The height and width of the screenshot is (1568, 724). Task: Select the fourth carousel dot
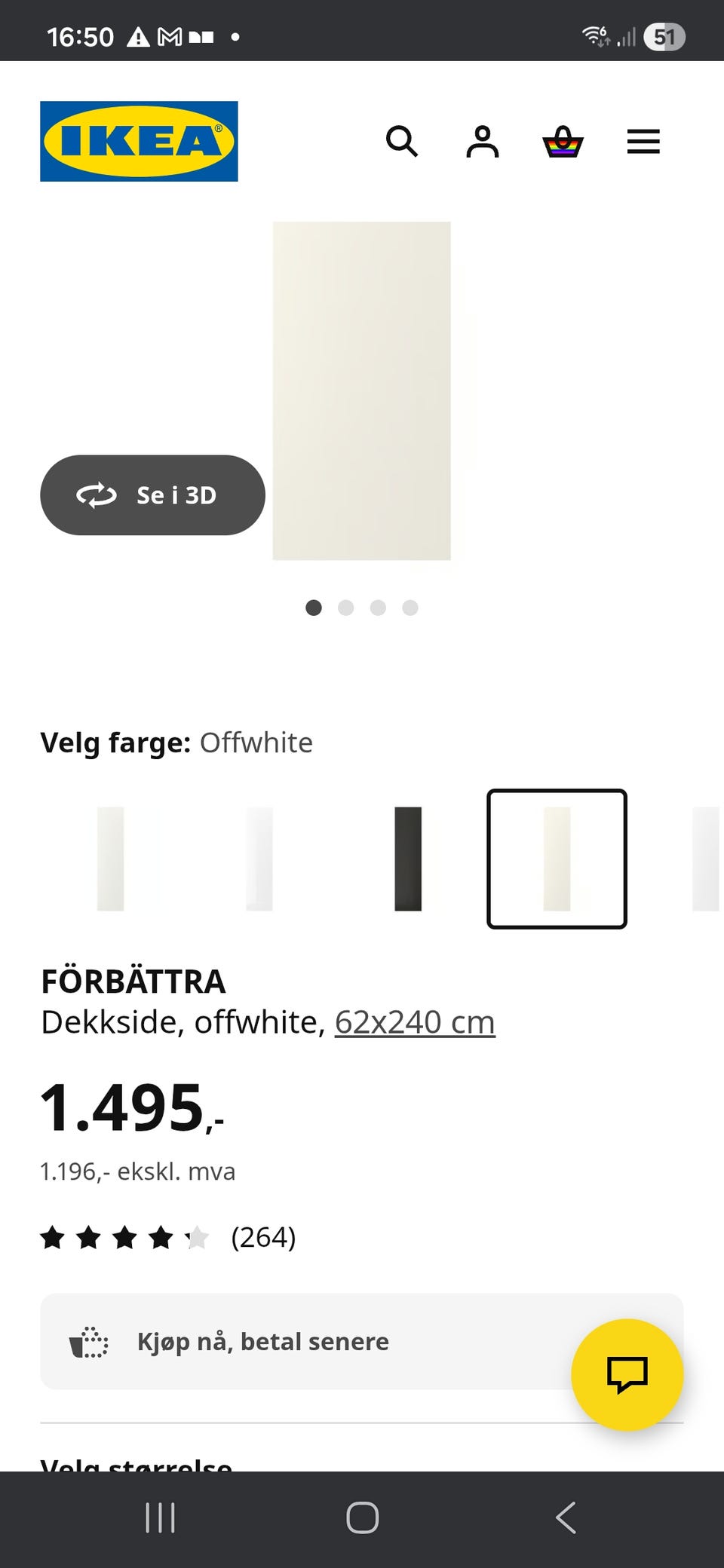(x=410, y=608)
